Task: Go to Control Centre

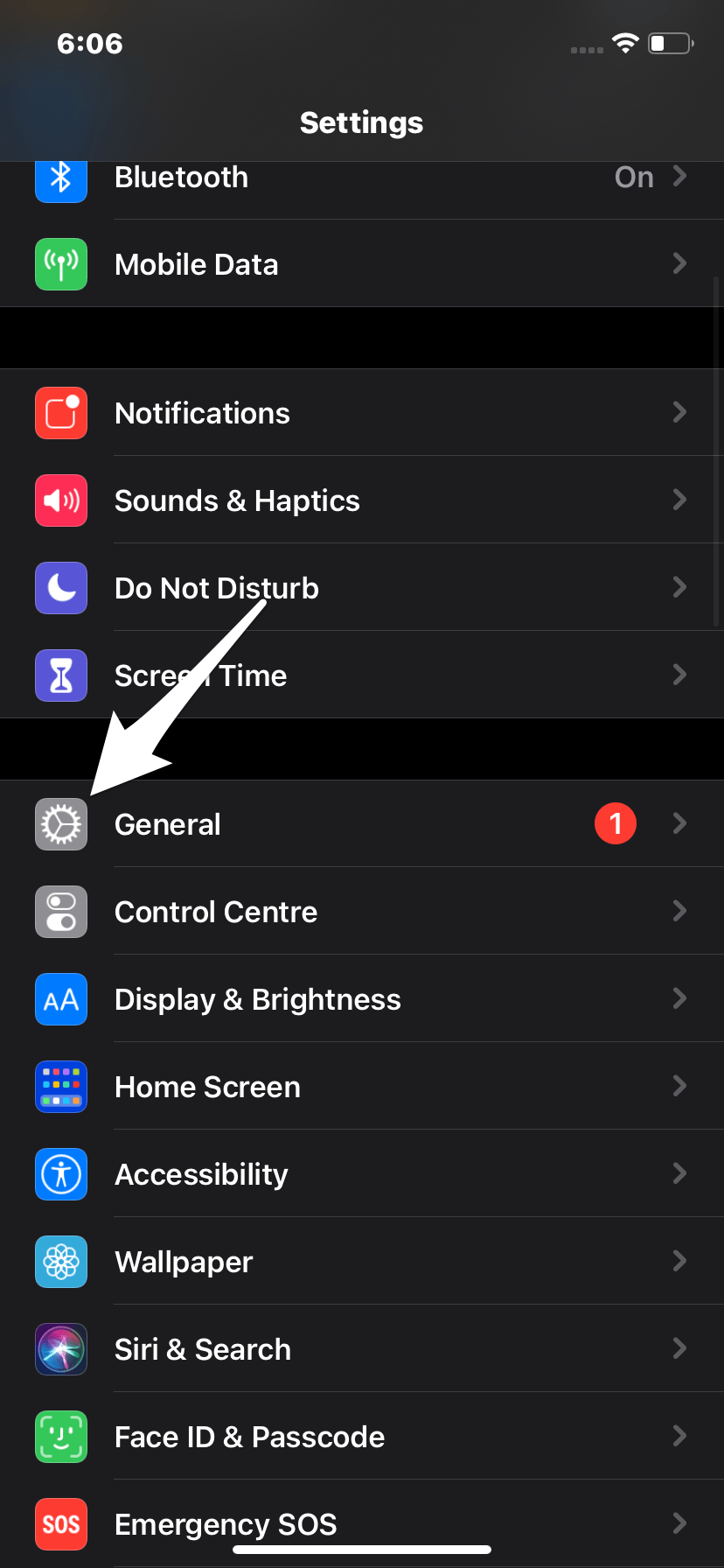Action: [x=362, y=911]
